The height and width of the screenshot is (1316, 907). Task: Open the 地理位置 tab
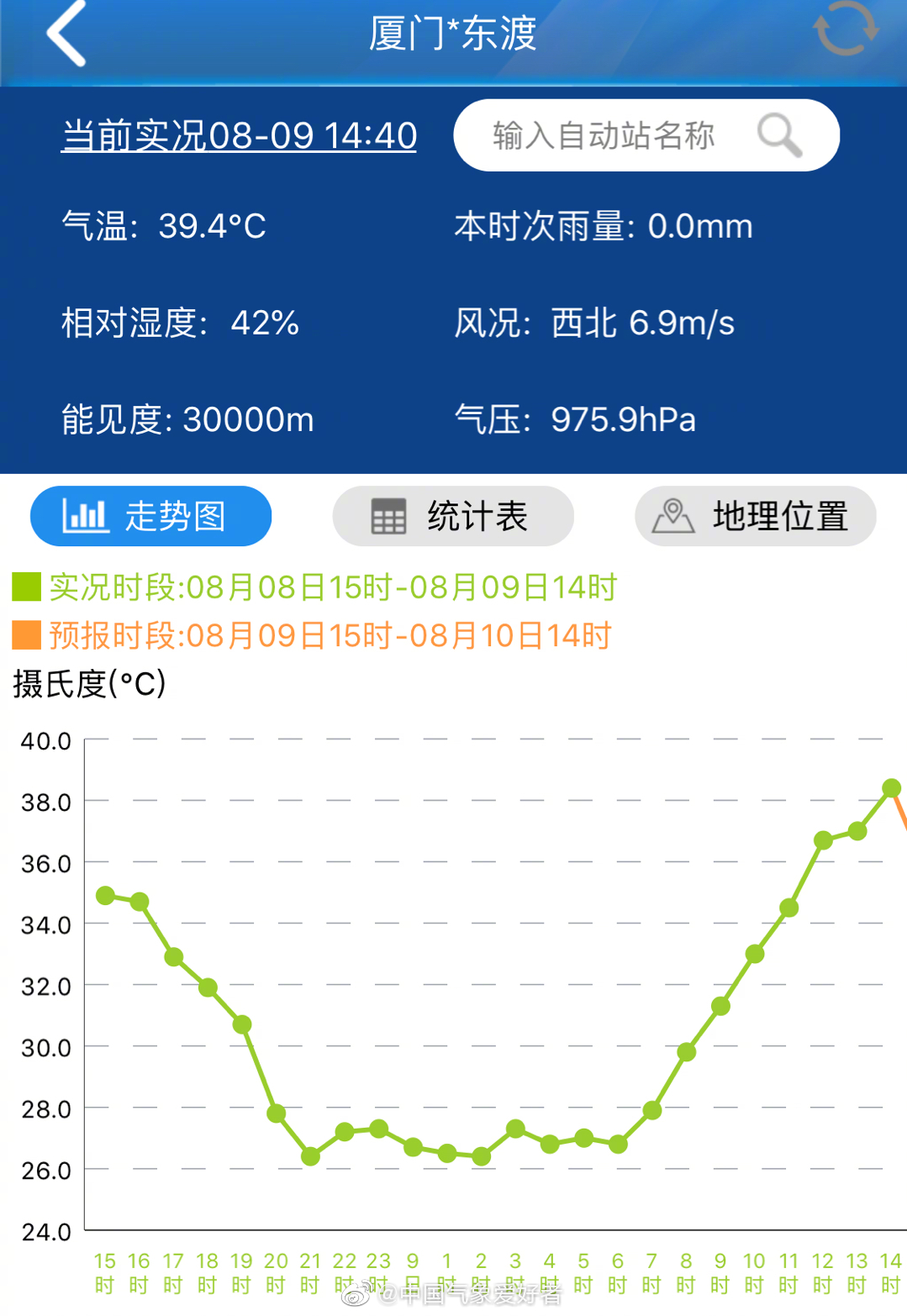755,516
